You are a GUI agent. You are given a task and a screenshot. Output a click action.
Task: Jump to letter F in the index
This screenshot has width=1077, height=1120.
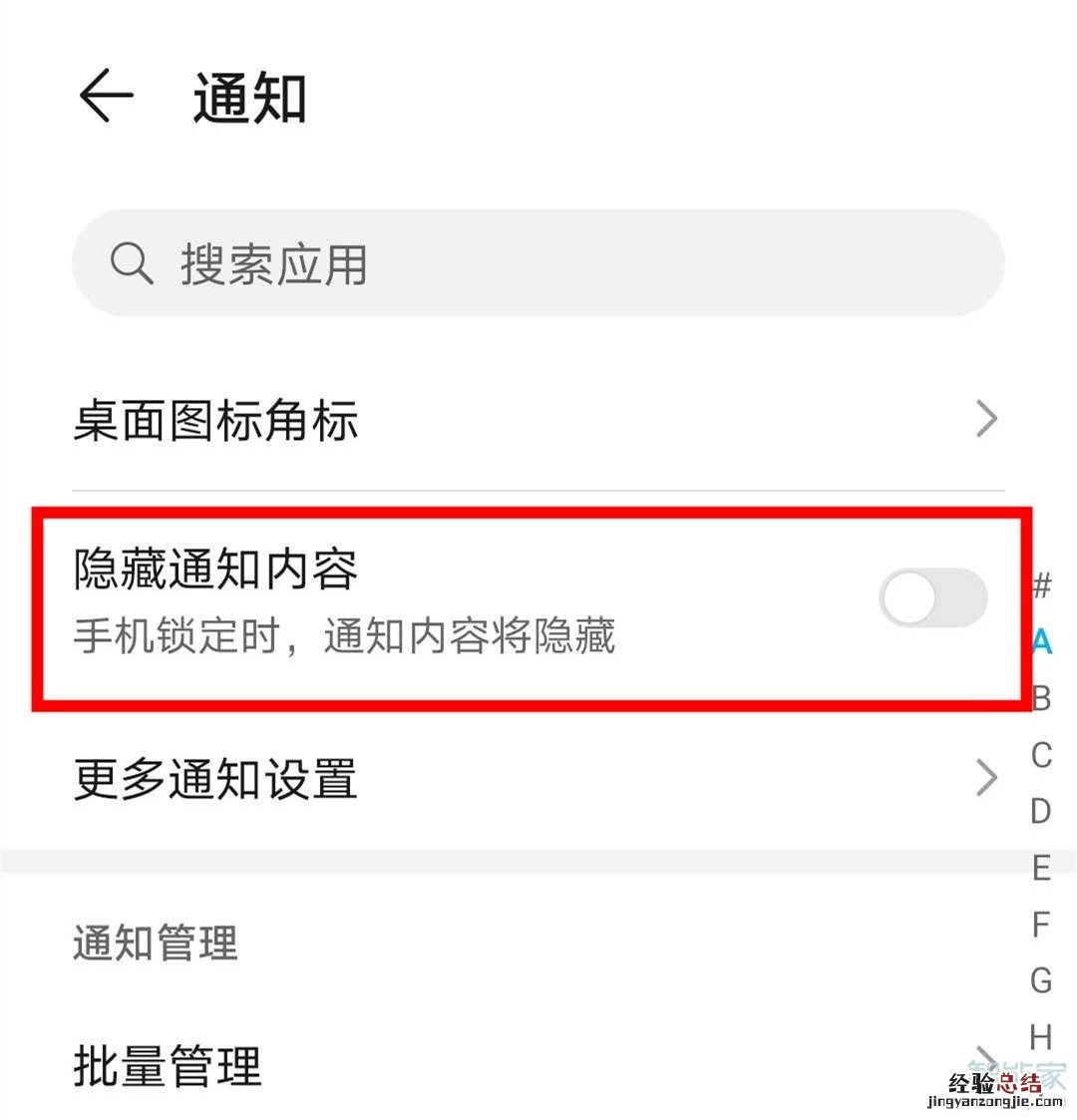(x=1041, y=925)
